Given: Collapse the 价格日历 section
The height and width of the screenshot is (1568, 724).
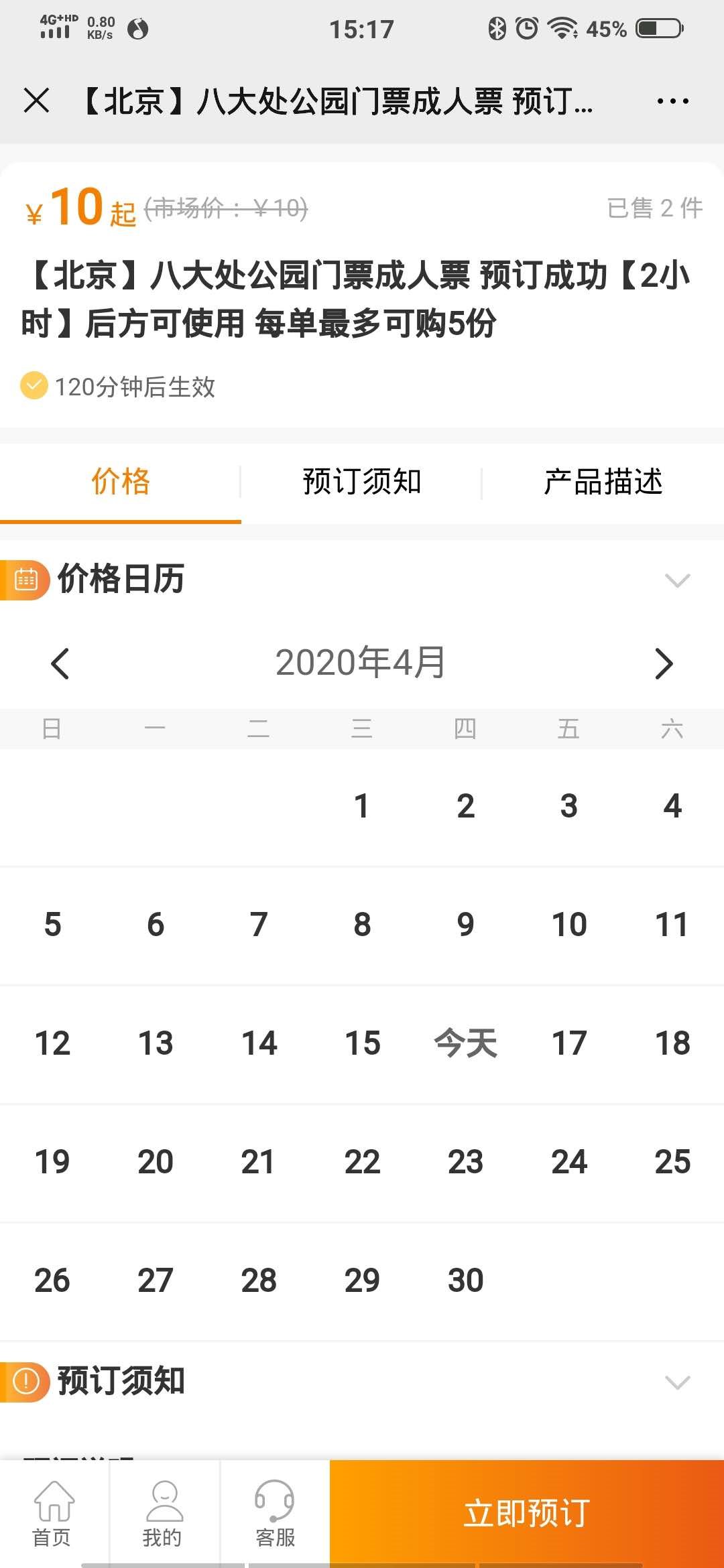Looking at the screenshot, I should (x=677, y=580).
